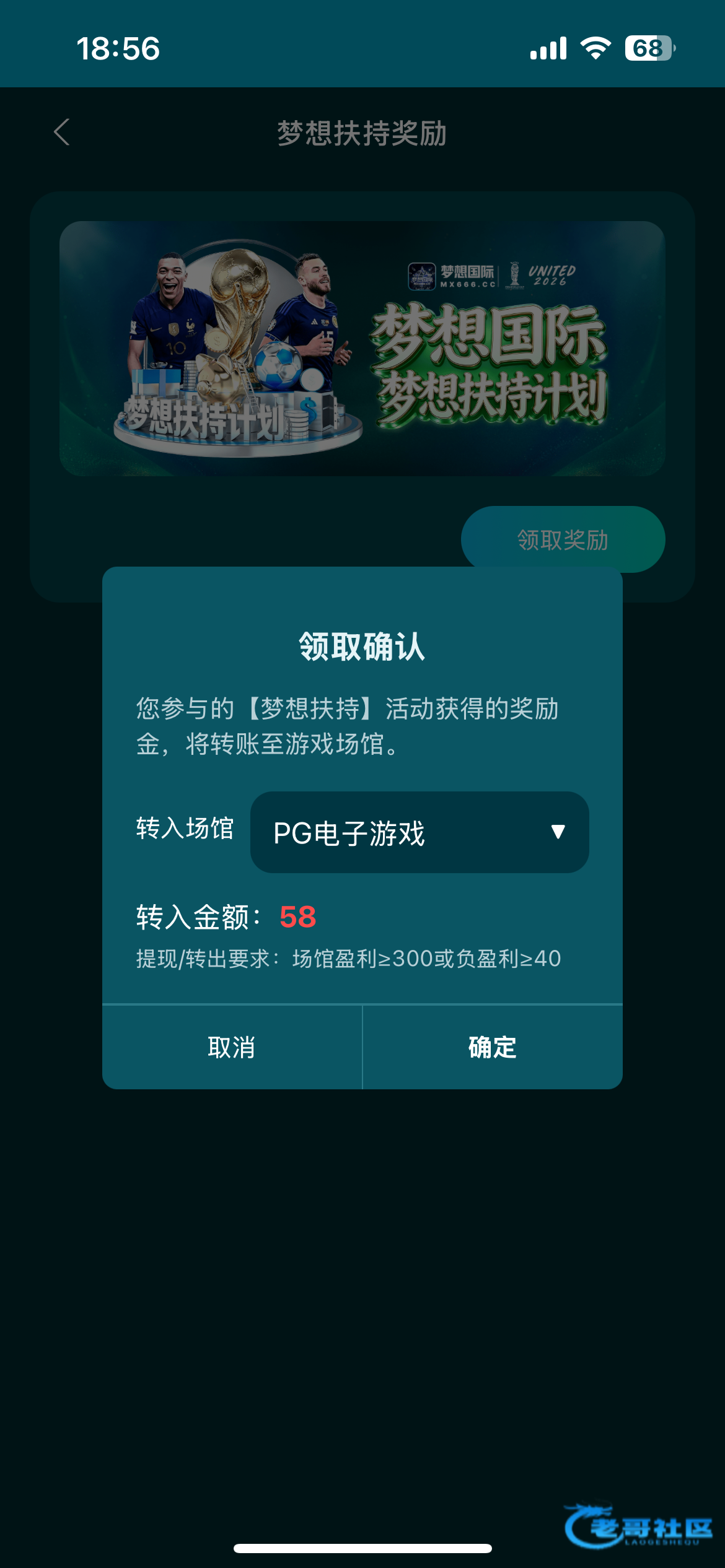Expand the PG电子游戏 venue dropdown
This screenshot has width=725, height=1568.
420,832
